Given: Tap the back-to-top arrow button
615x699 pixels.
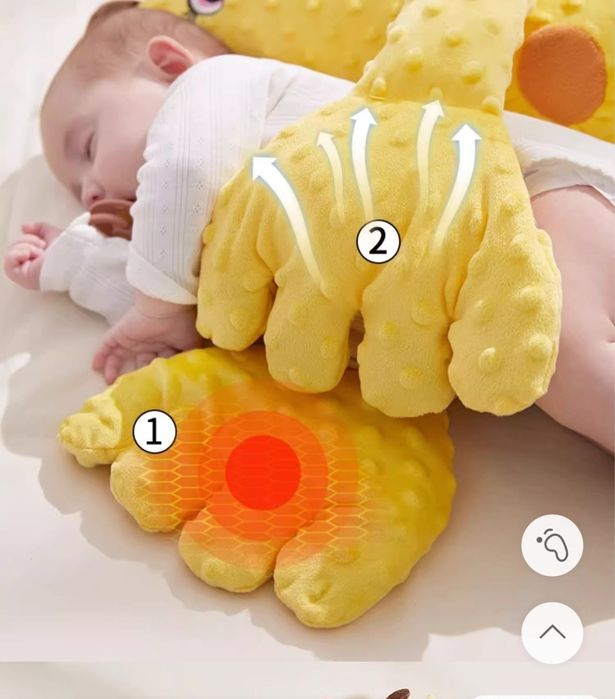Looking at the screenshot, I should 552,632.
